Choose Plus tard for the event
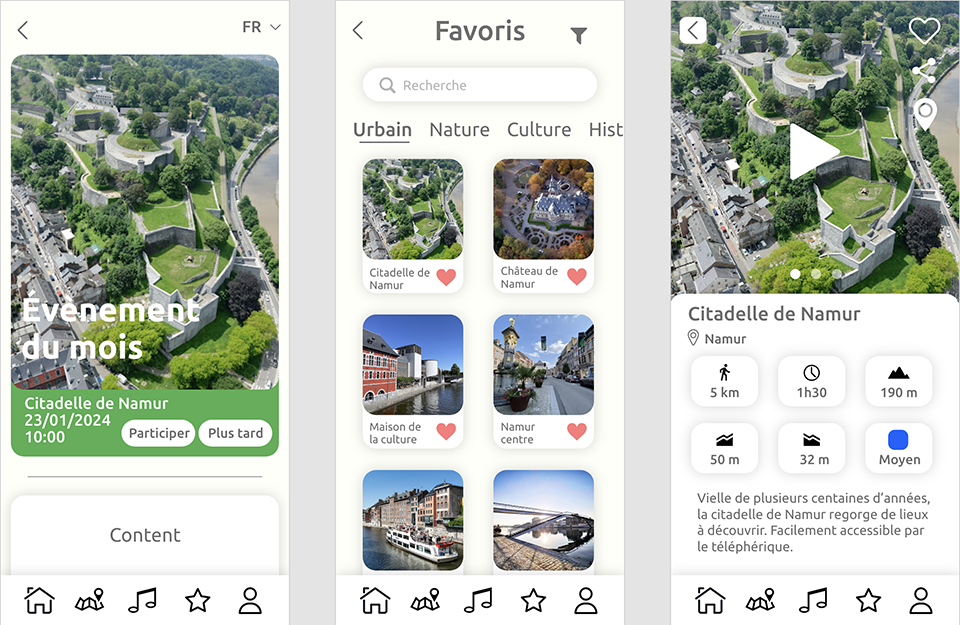The width and height of the screenshot is (960, 625). 236,433
